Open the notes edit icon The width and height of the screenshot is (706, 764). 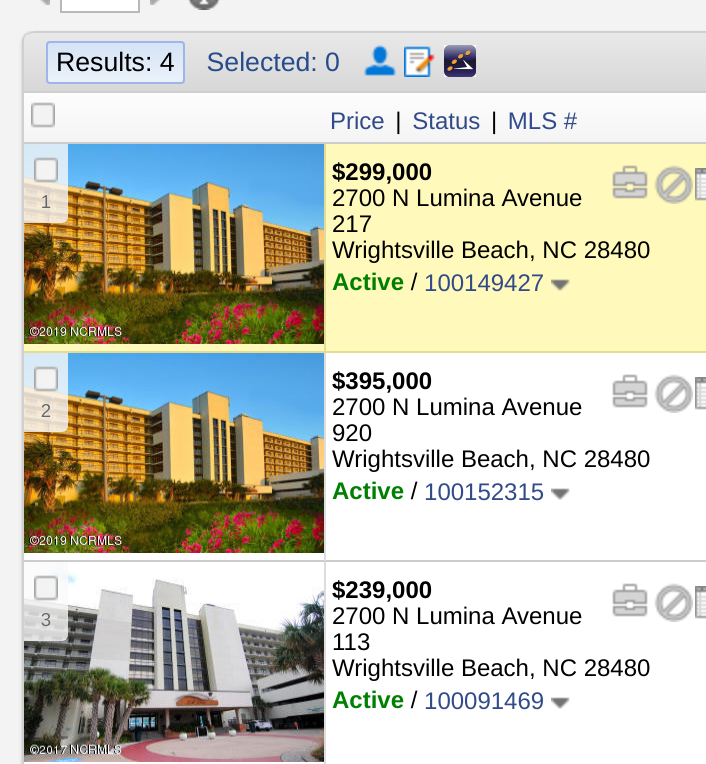(x=418, y=62)
